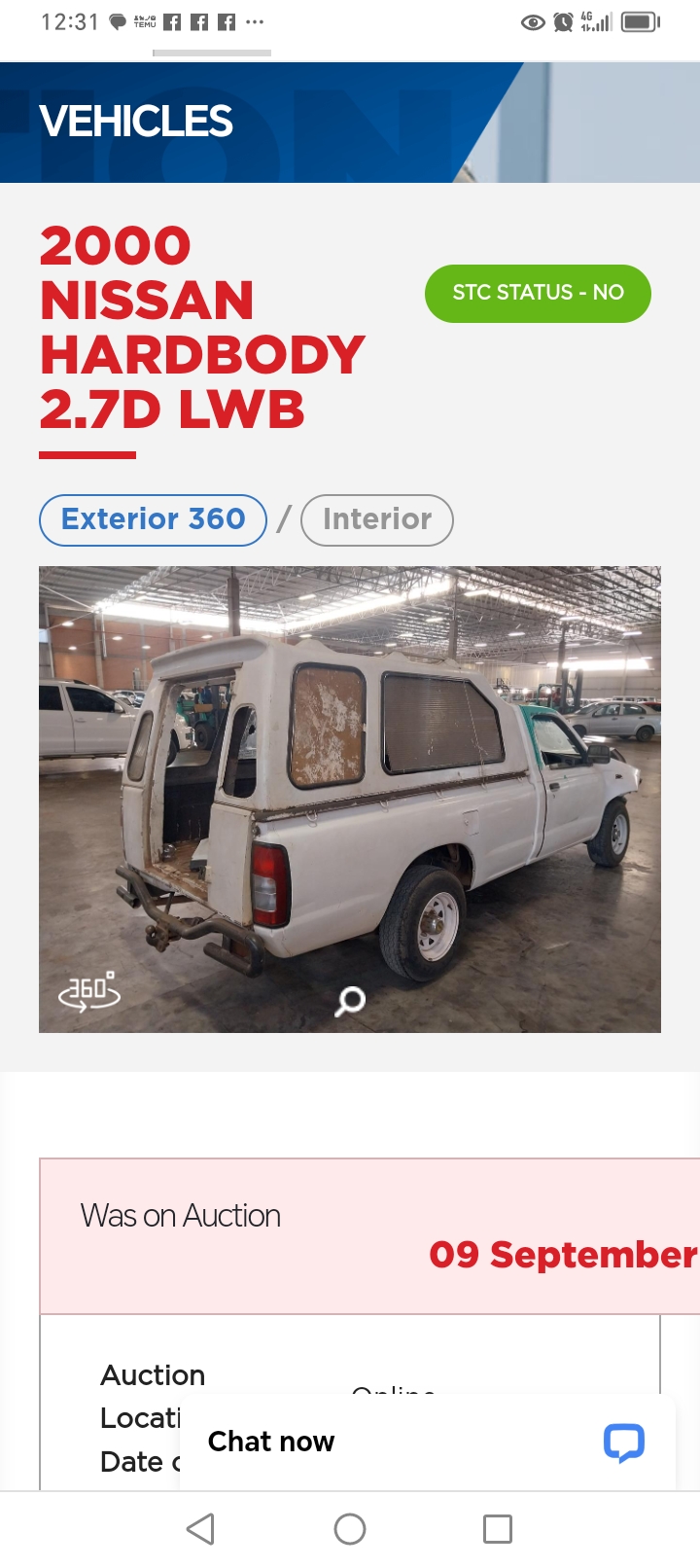Activate the 360 degree rotate icon
Image resolution: width=700 pixels, height=1568 pixels.
[x=88, y=991]
